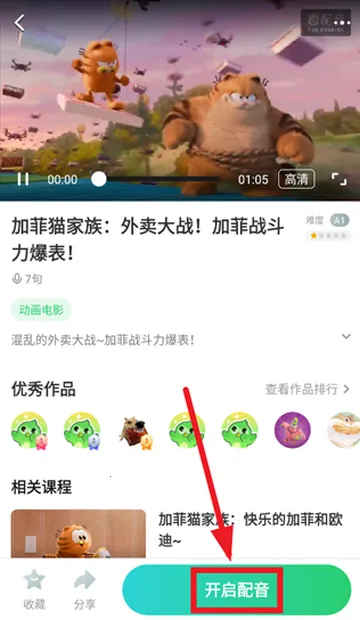Open the third-ranked work with cat avatar
Screen dimensions: 360x620
tap(135, 430)
